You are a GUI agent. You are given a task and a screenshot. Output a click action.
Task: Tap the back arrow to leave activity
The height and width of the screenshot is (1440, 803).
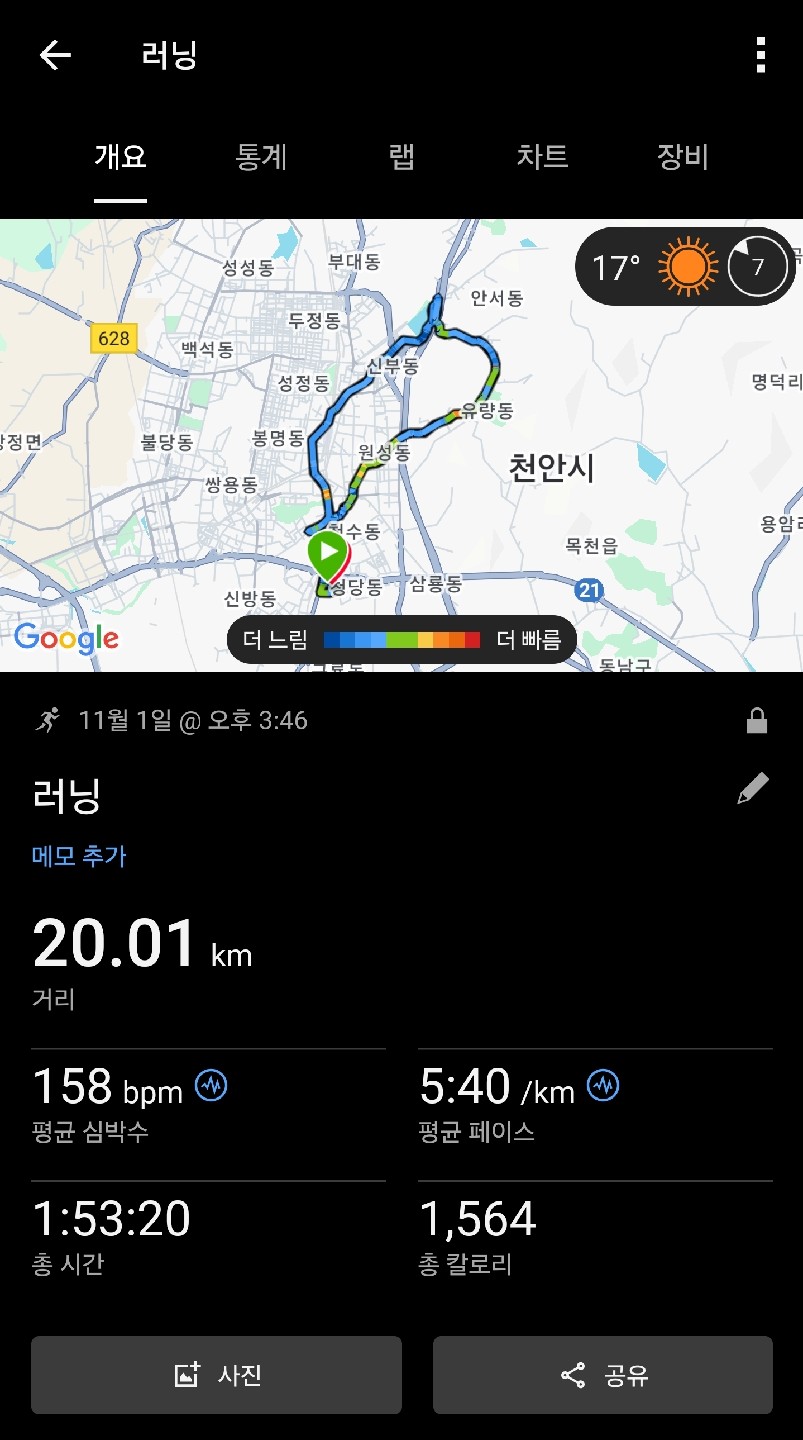tap(54, 55)
